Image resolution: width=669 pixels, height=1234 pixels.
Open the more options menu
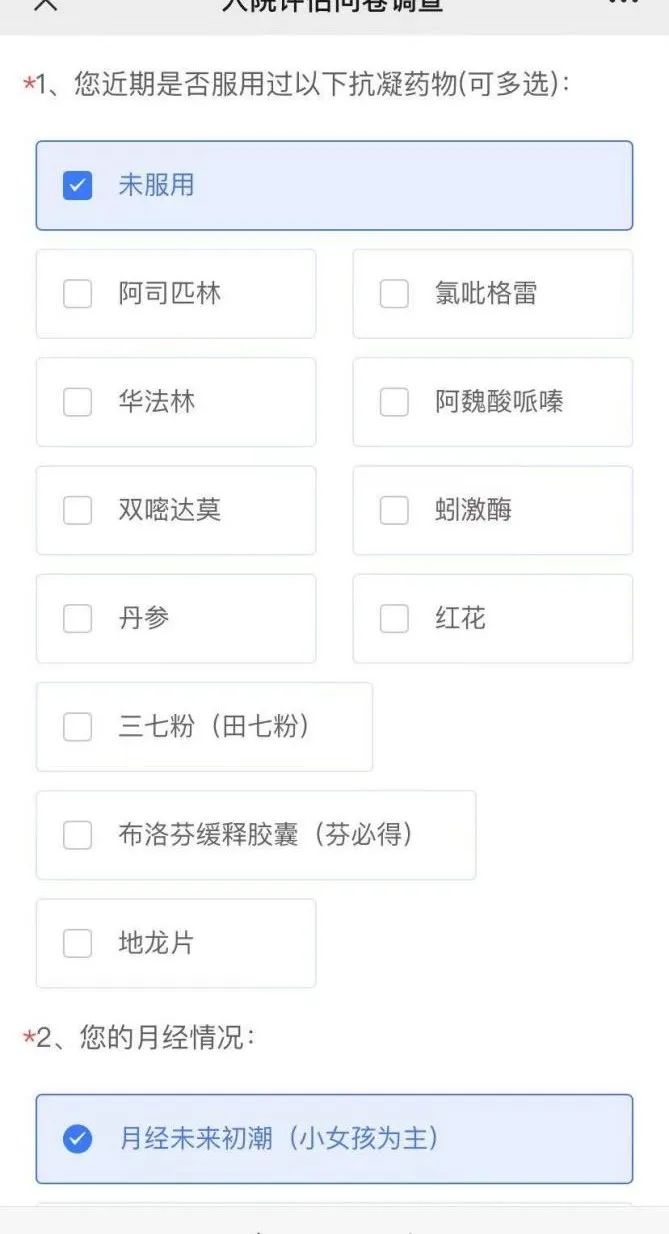(624, 3)
